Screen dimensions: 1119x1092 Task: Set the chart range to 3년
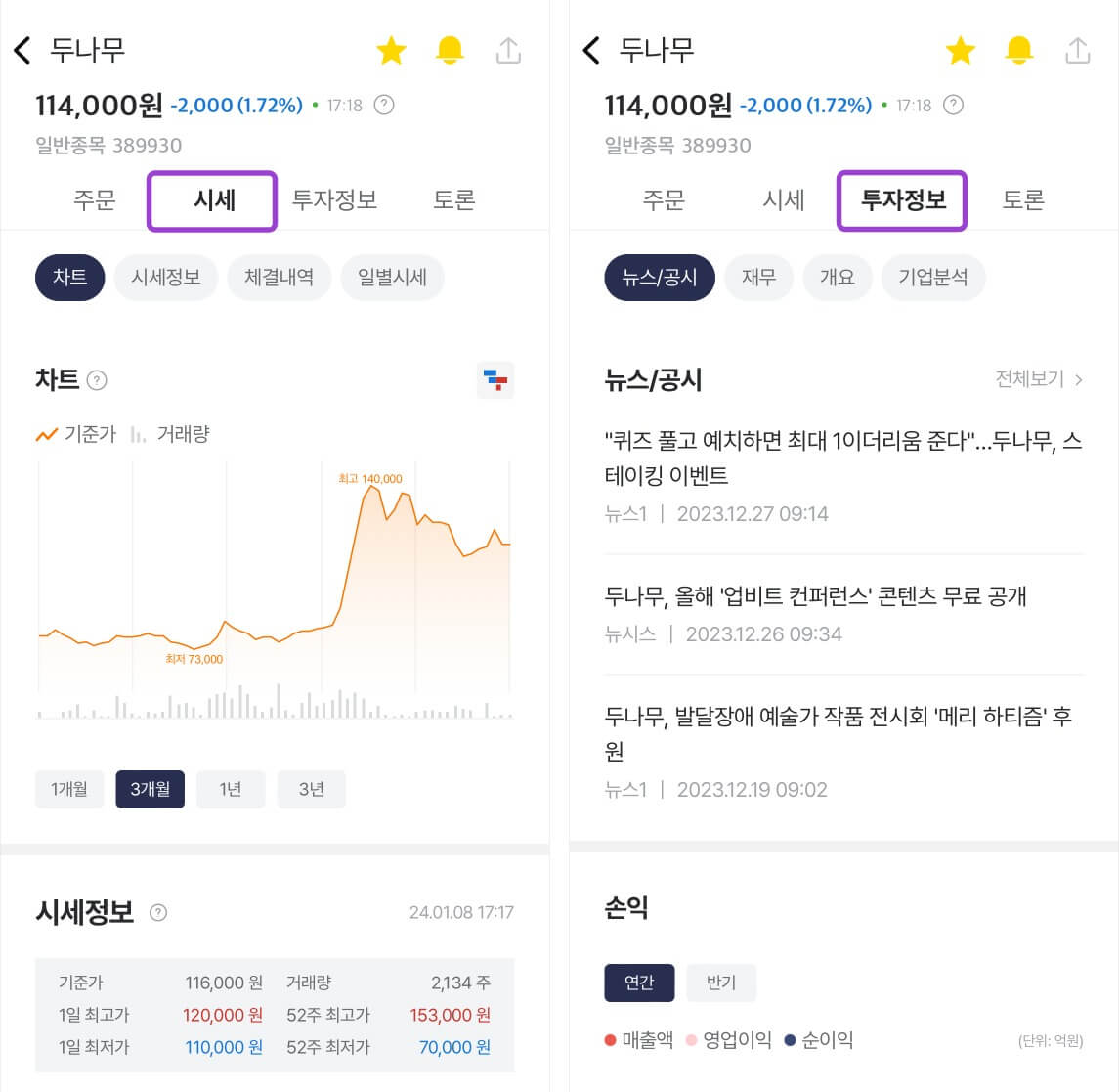[311, 789]
